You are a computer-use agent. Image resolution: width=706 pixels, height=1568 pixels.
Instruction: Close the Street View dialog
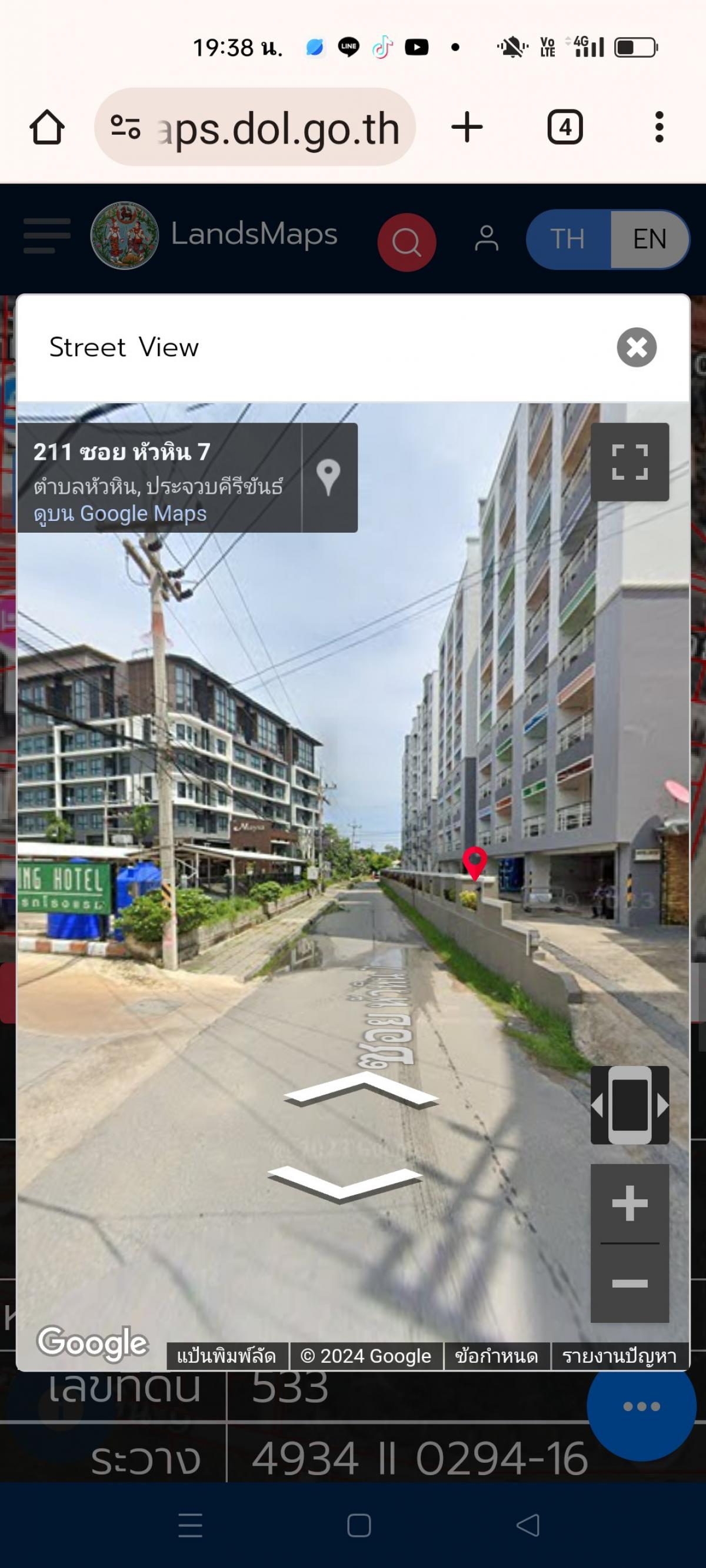pos(636,347)
